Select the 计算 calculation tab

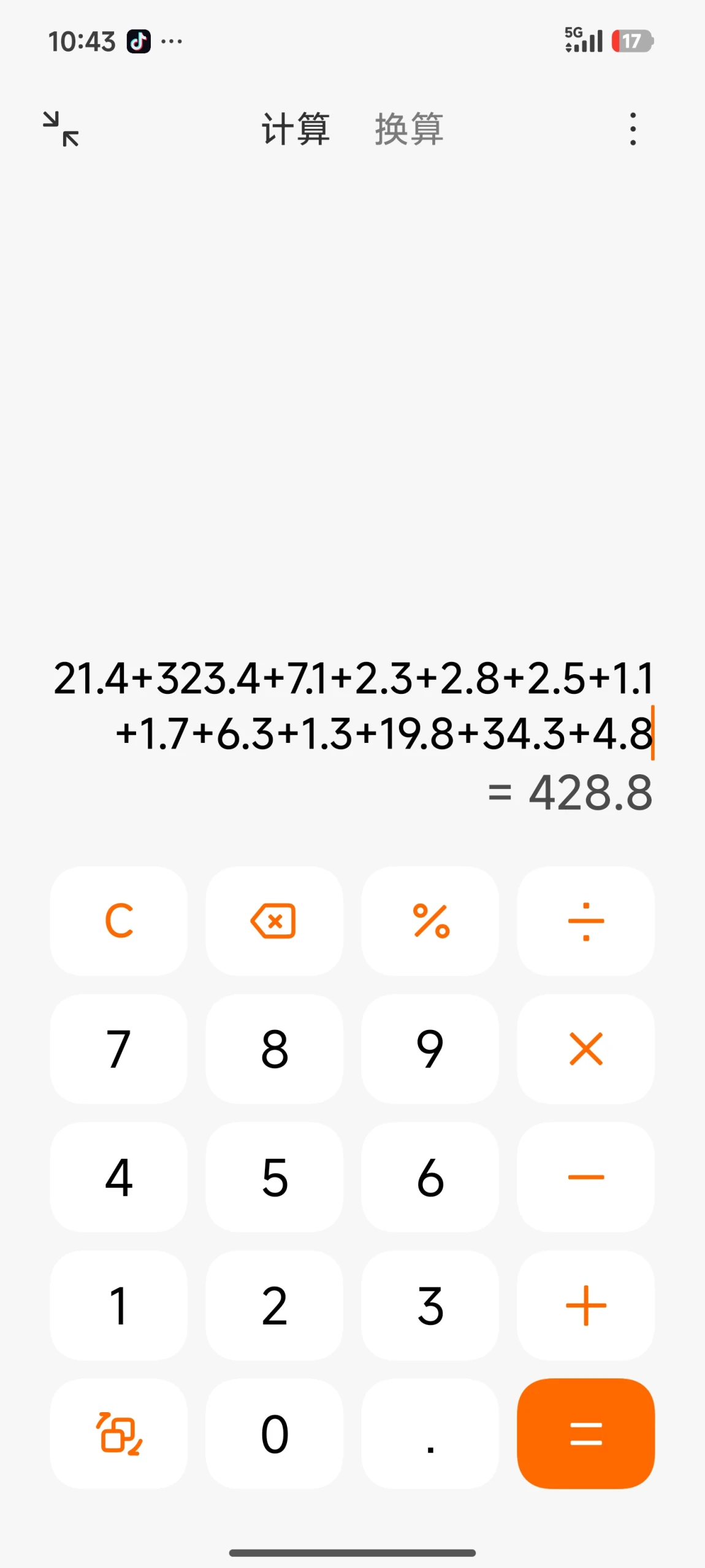point(295,129)
